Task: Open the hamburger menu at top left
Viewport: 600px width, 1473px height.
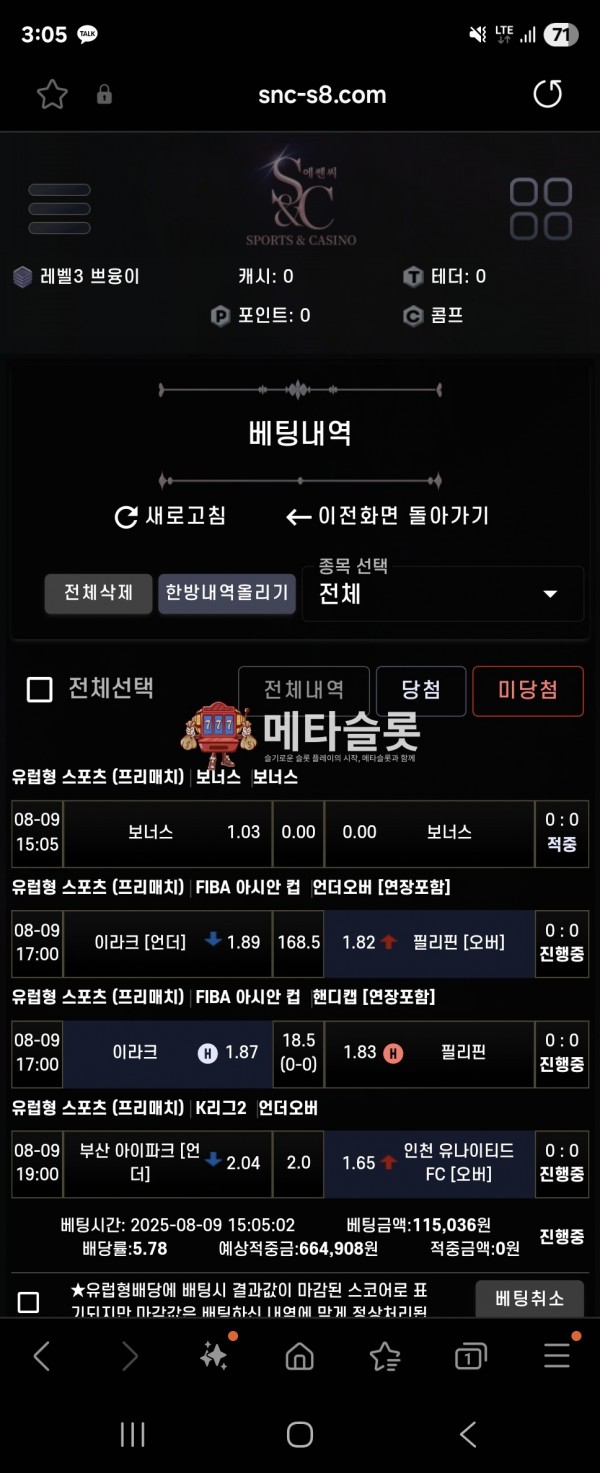Action: click(x=59, y=209)
